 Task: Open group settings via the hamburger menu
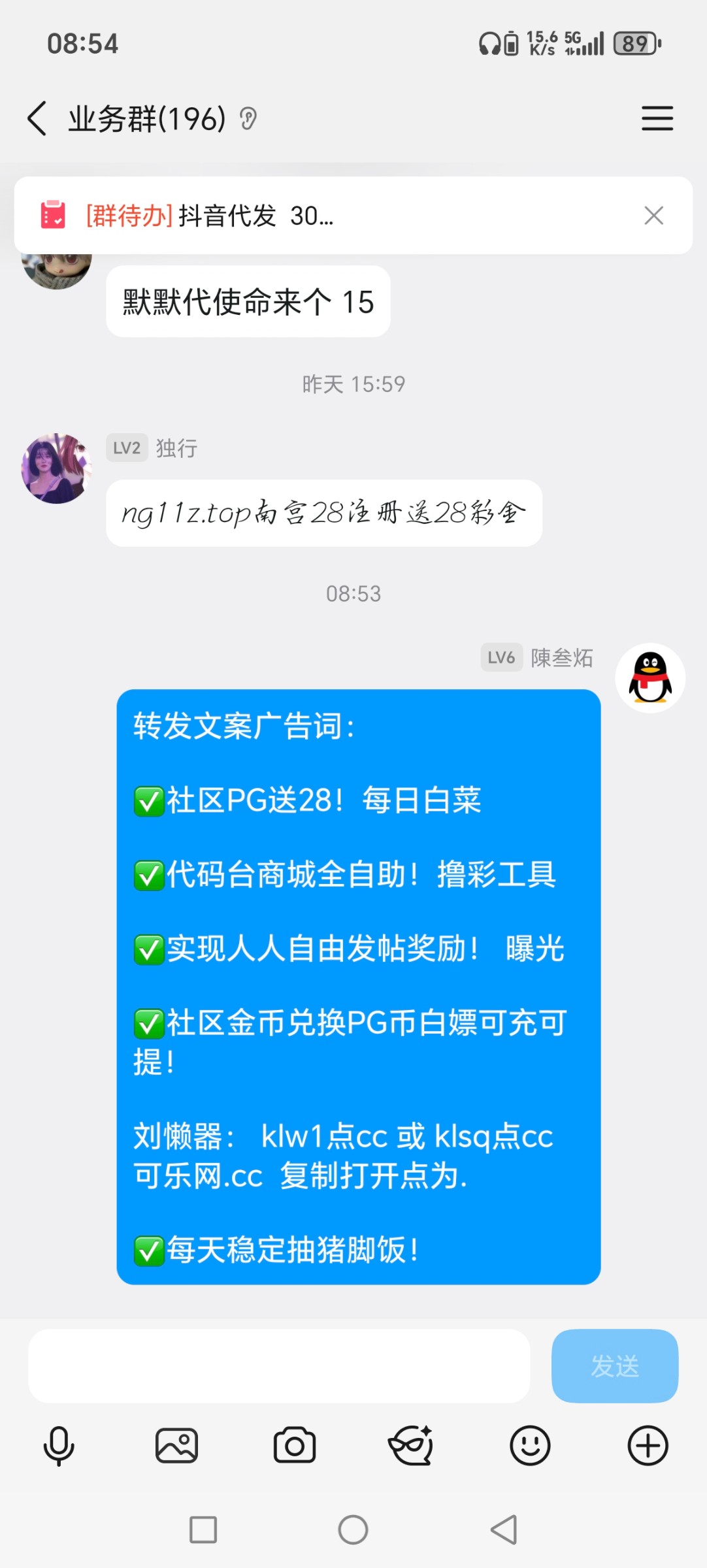[657, 120]
